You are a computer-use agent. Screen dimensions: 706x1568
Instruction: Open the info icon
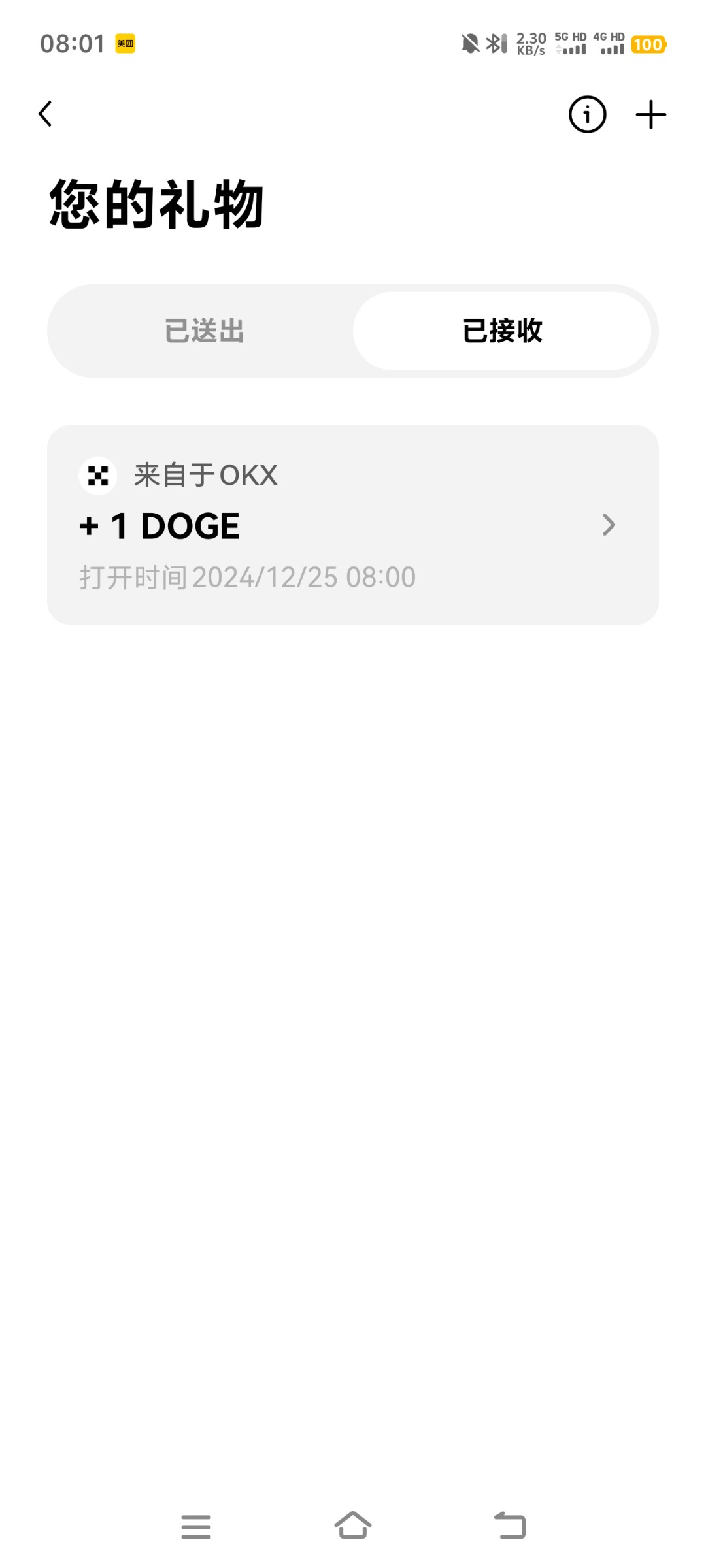pos(587,115)
